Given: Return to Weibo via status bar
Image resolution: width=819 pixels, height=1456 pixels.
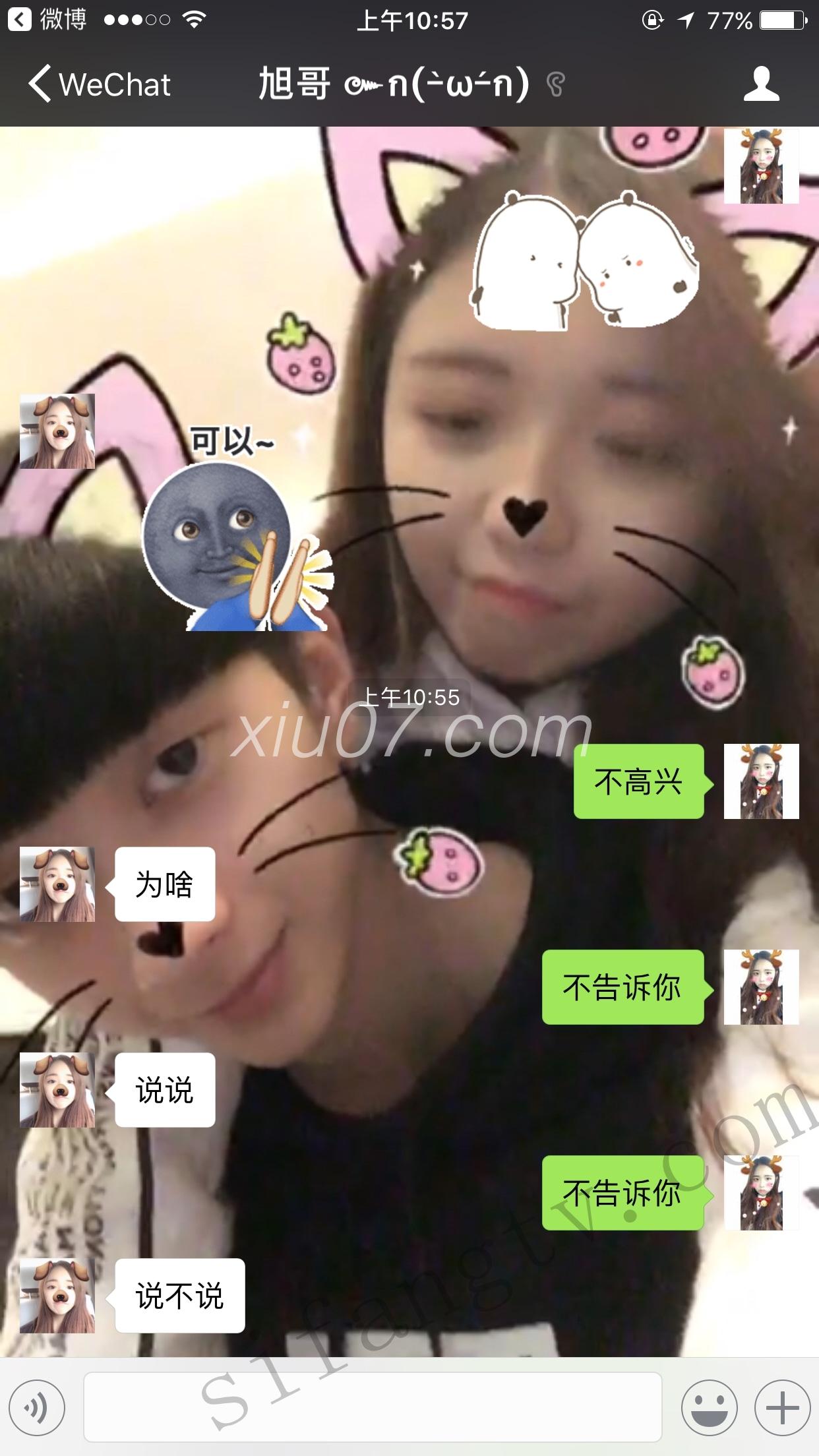Looking at the screenshot, I should [46, 20].
